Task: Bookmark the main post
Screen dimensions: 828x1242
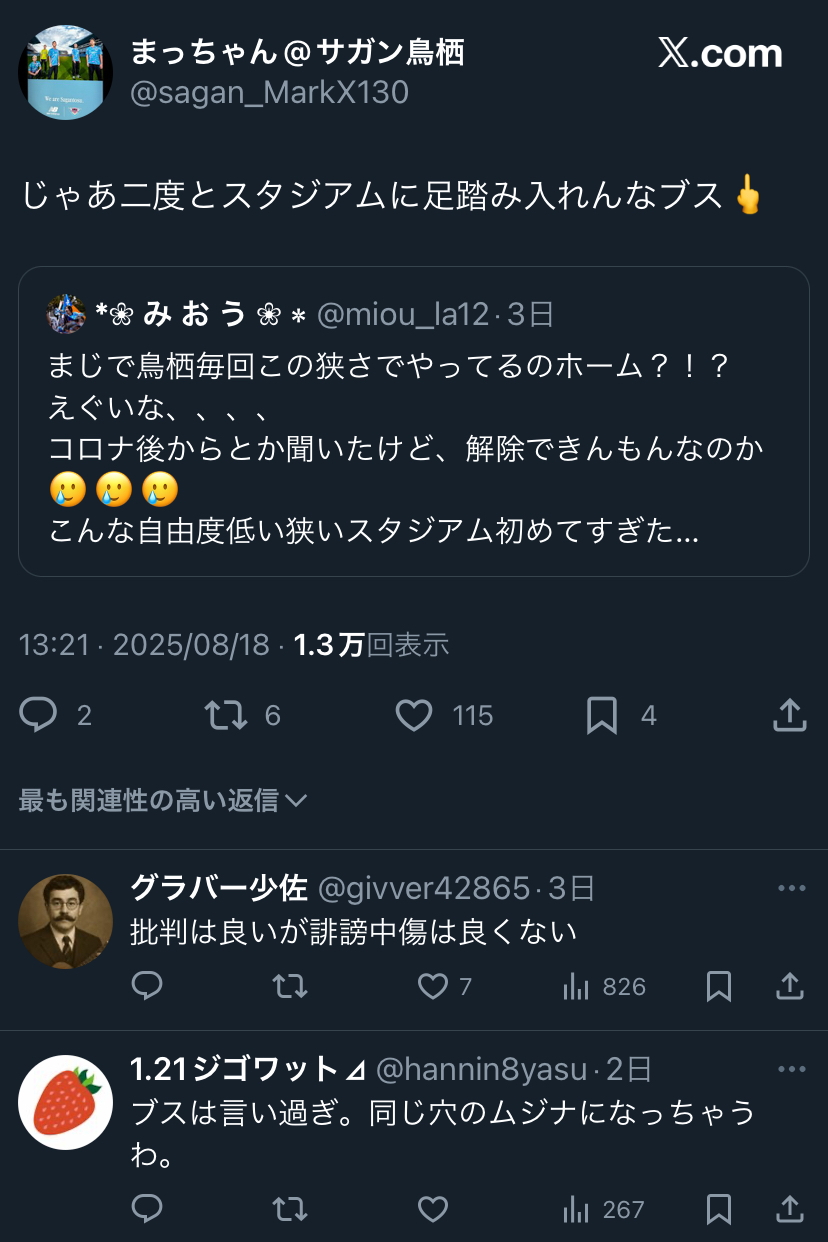Action: coord(601,715)
